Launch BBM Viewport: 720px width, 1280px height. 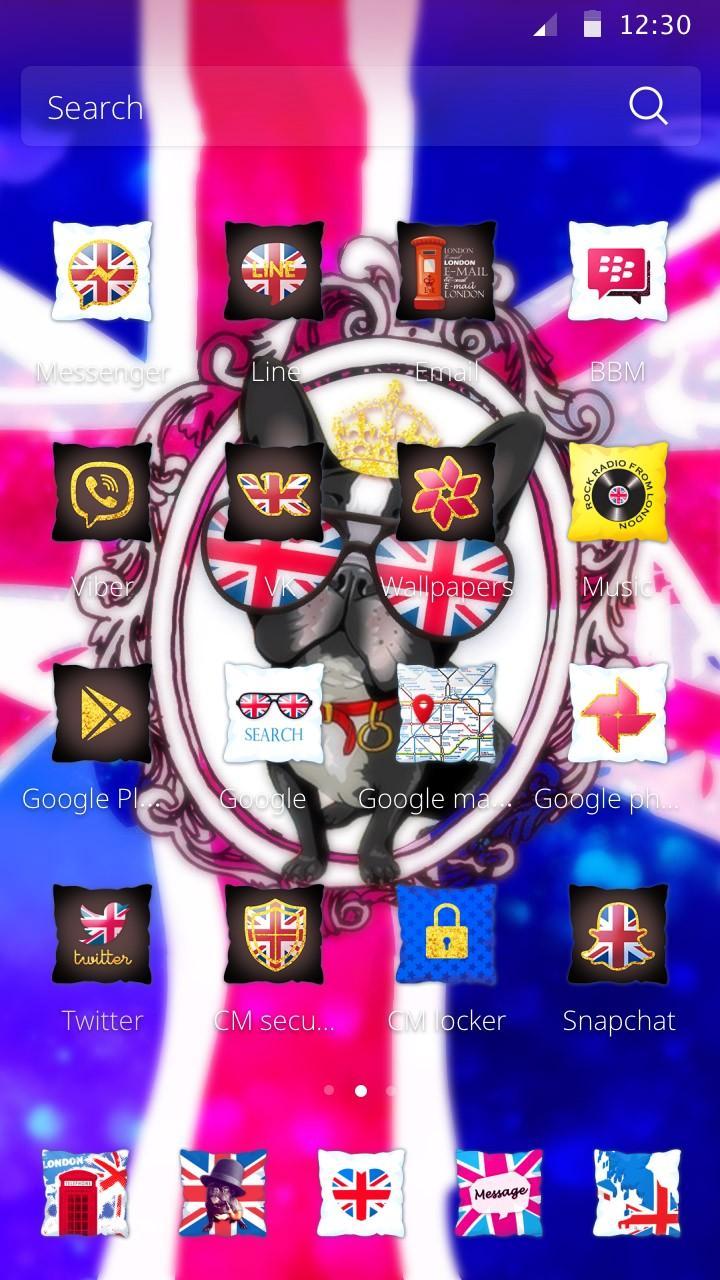(618, 271)
